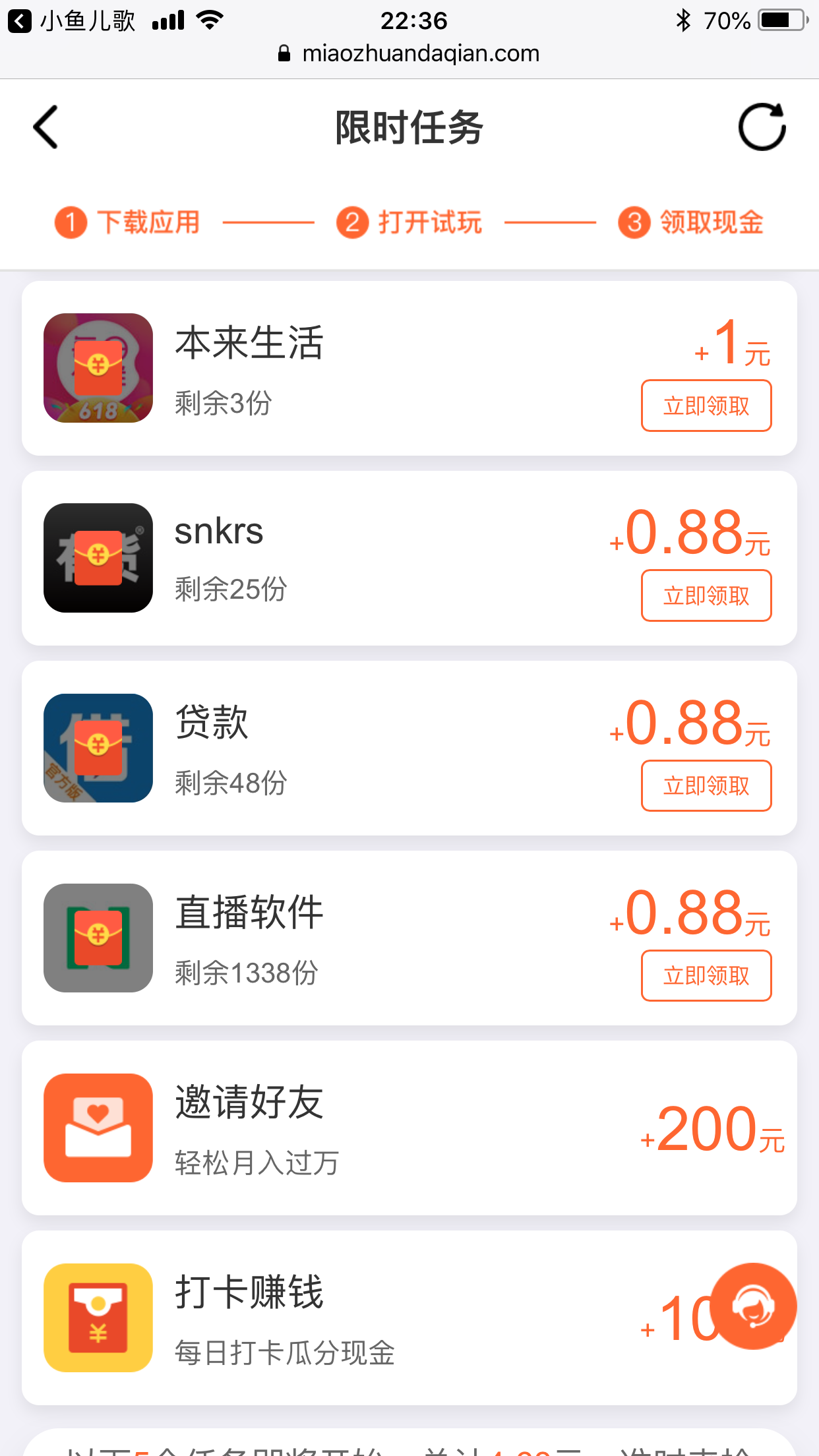Viewport: 819px width, 1456px height.
Task: Tap 立即领取 for snkrs task
Action: pyautogui.click(x=706, y=595)
